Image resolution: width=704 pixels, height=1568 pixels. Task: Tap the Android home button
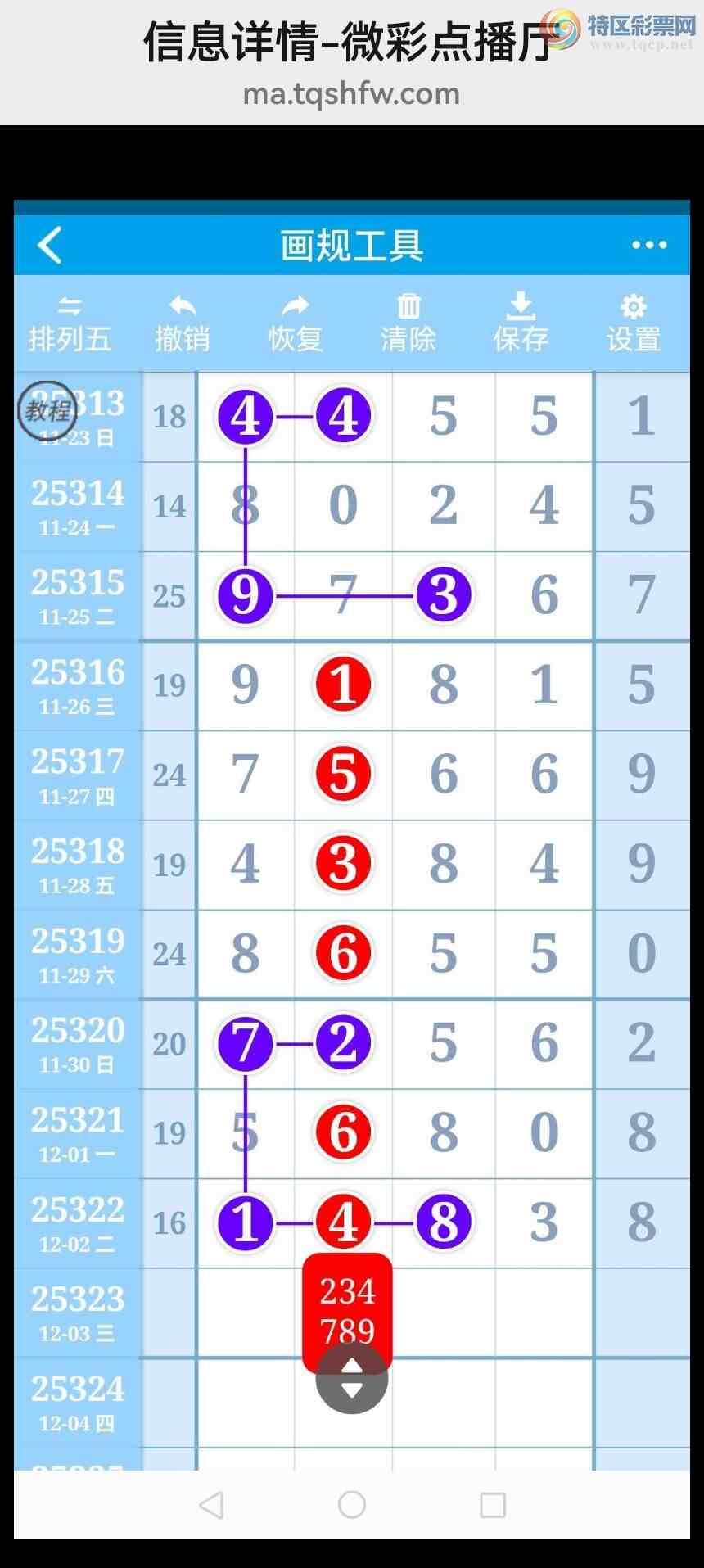coord(352,1504)
